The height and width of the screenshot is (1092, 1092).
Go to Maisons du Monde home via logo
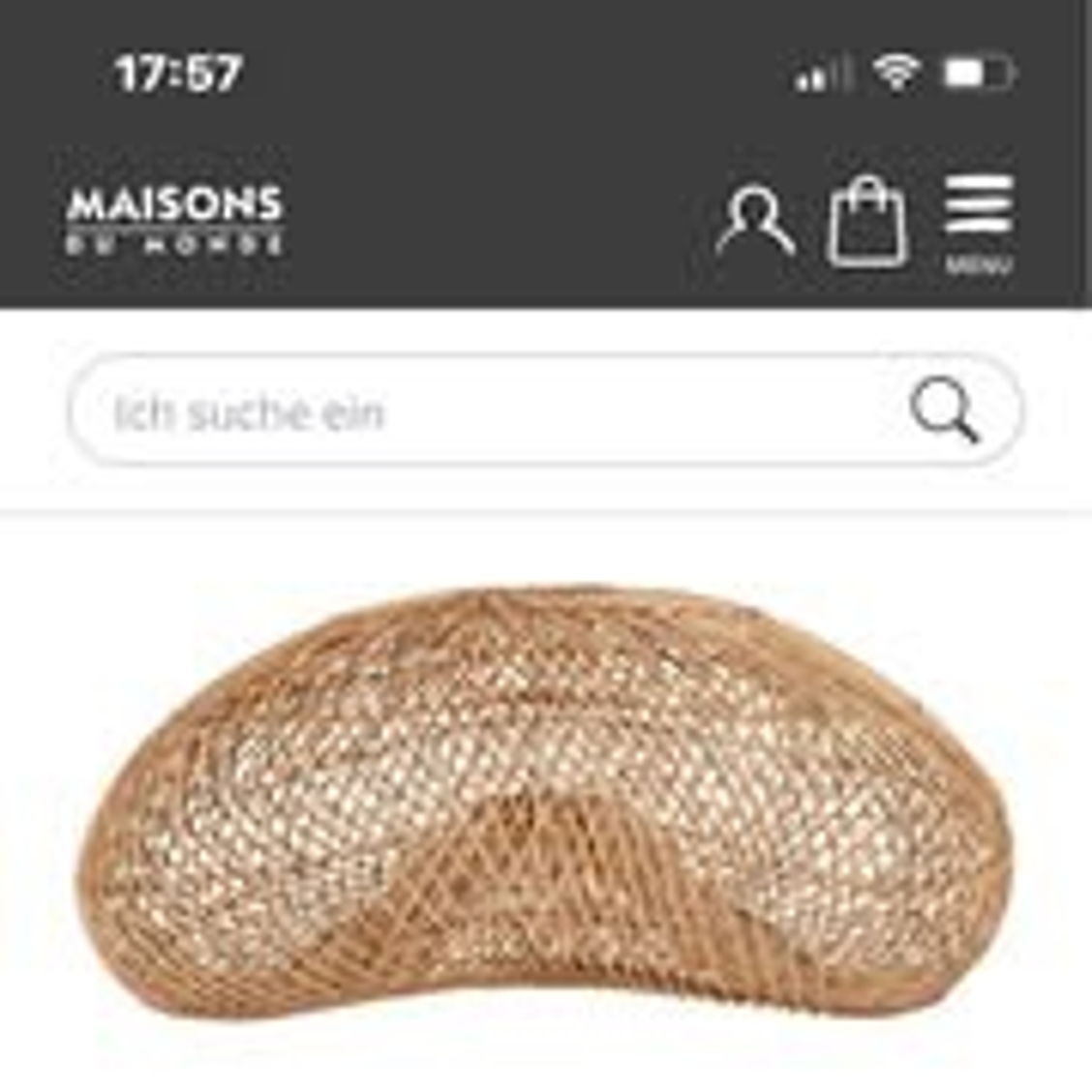(175, 221)
